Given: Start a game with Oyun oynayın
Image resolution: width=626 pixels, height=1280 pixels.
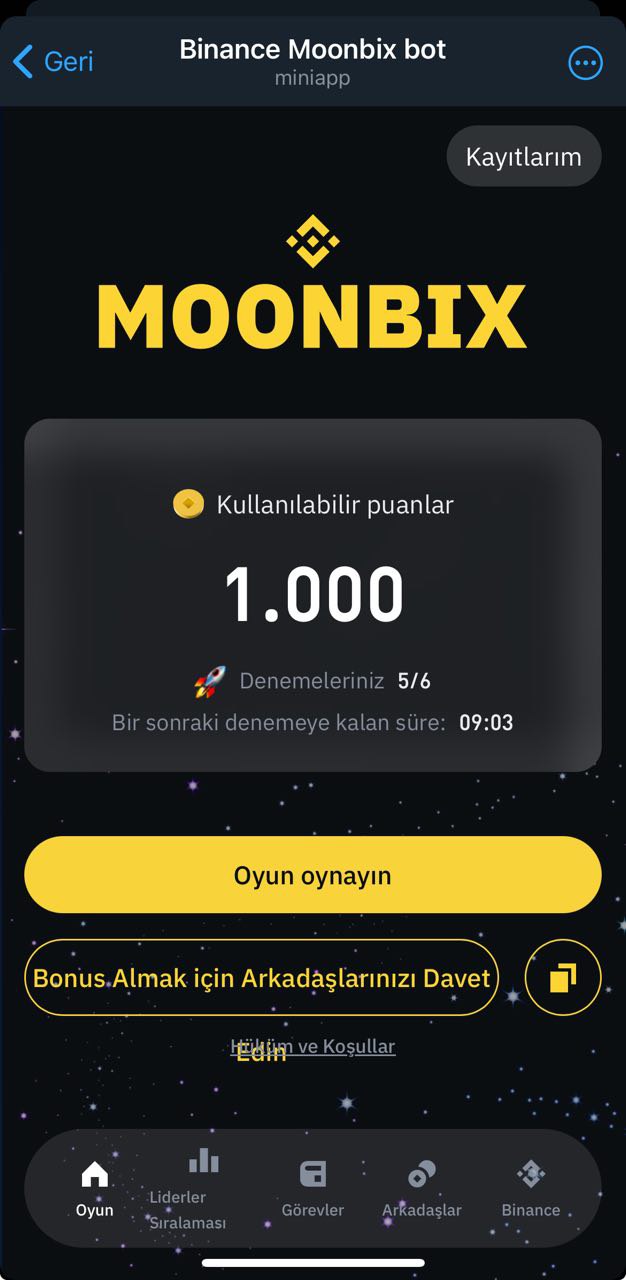Looking at the screenshot, I should (x=313, y=875).
